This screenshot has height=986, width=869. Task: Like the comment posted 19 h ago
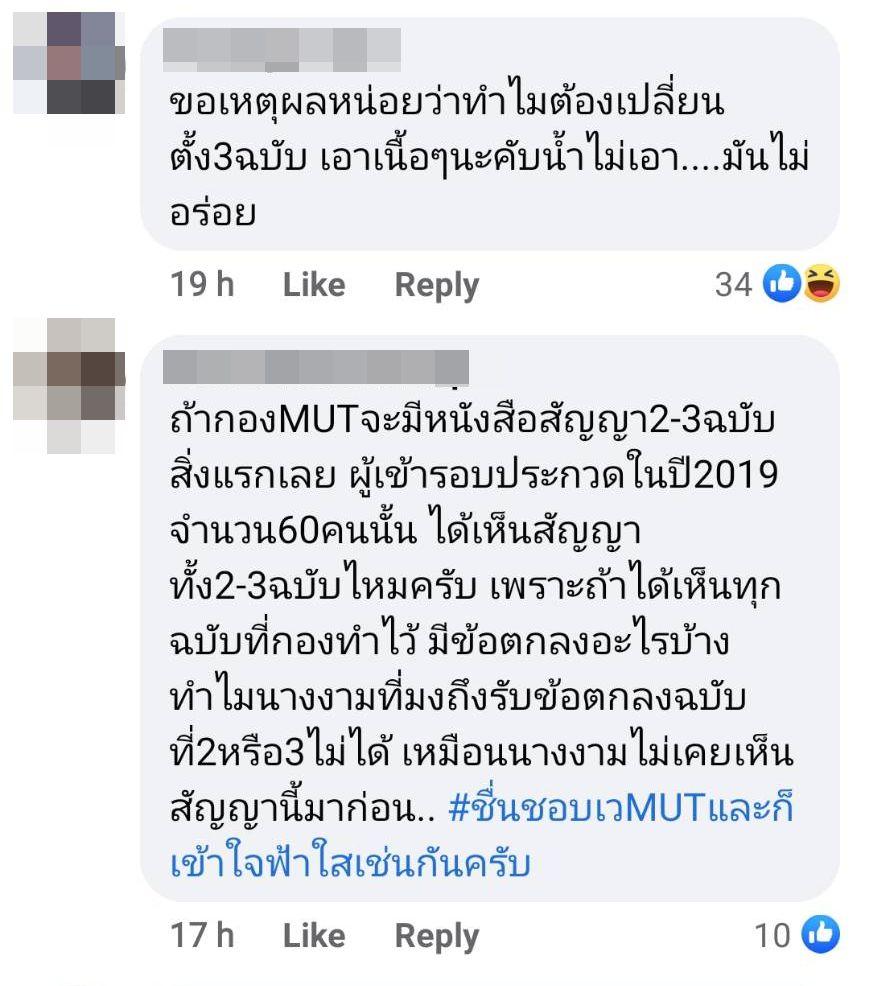coord(313,285)
